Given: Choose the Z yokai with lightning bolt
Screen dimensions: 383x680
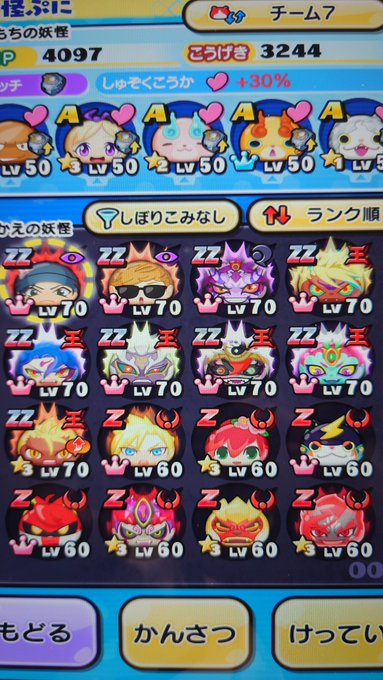Looking at the screenshot, I should [331, 442].
